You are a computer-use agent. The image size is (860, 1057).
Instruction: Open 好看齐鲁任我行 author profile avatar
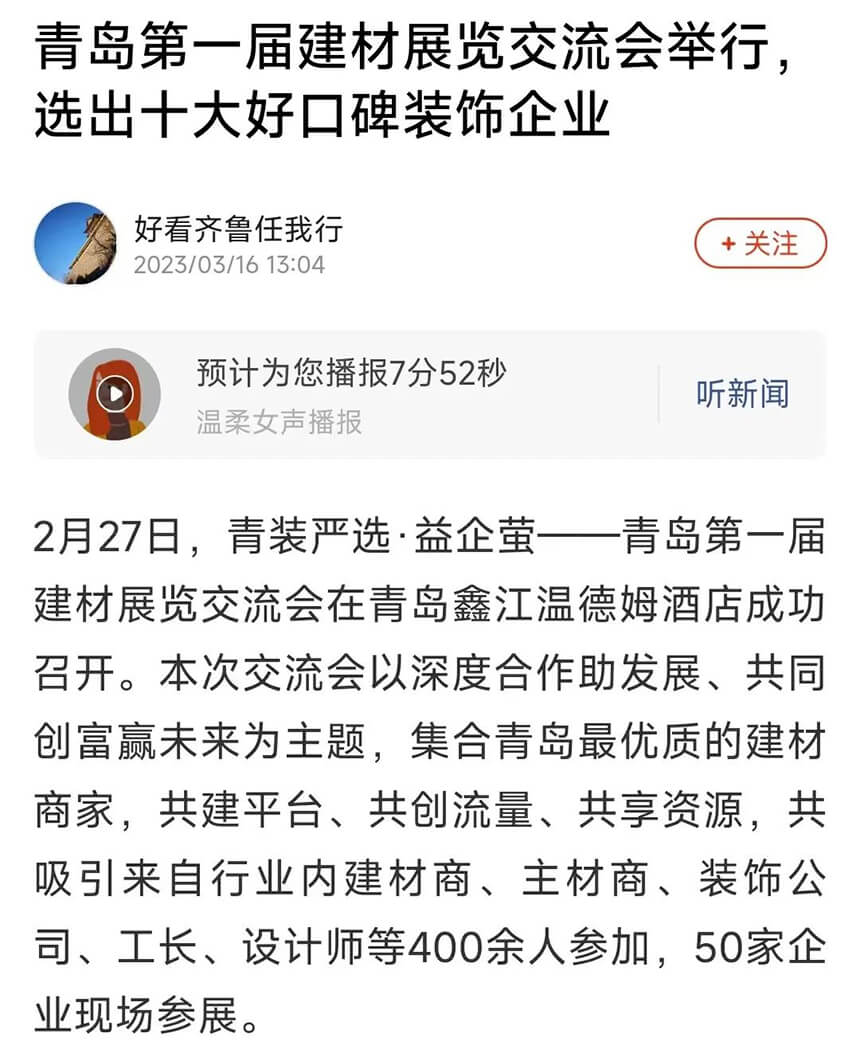[75, 243]
